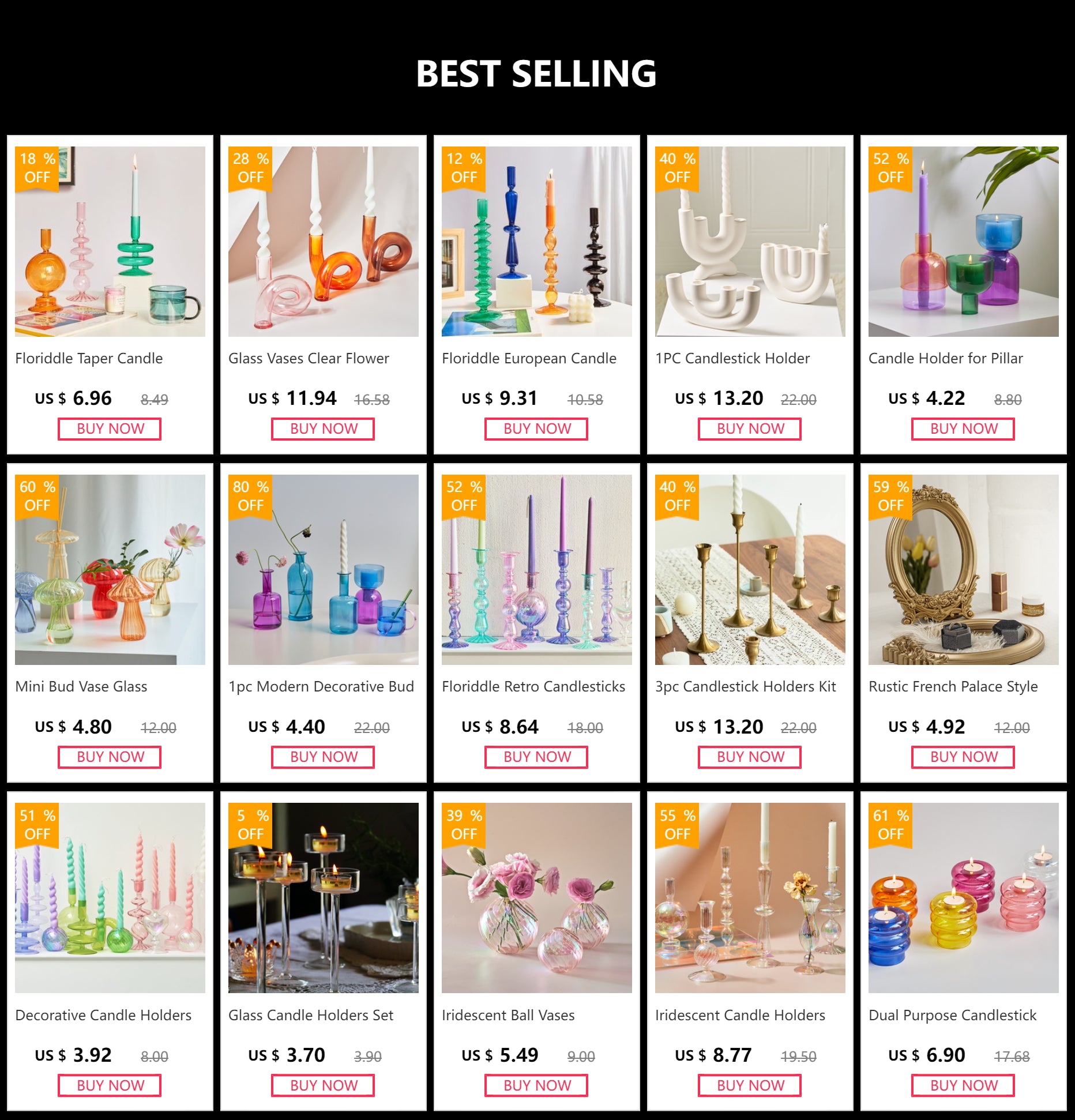Click BUY NOW for the 1PC Candlestick Holder
Screen dimensions: 1075x1120
click(x=749, y=429)
